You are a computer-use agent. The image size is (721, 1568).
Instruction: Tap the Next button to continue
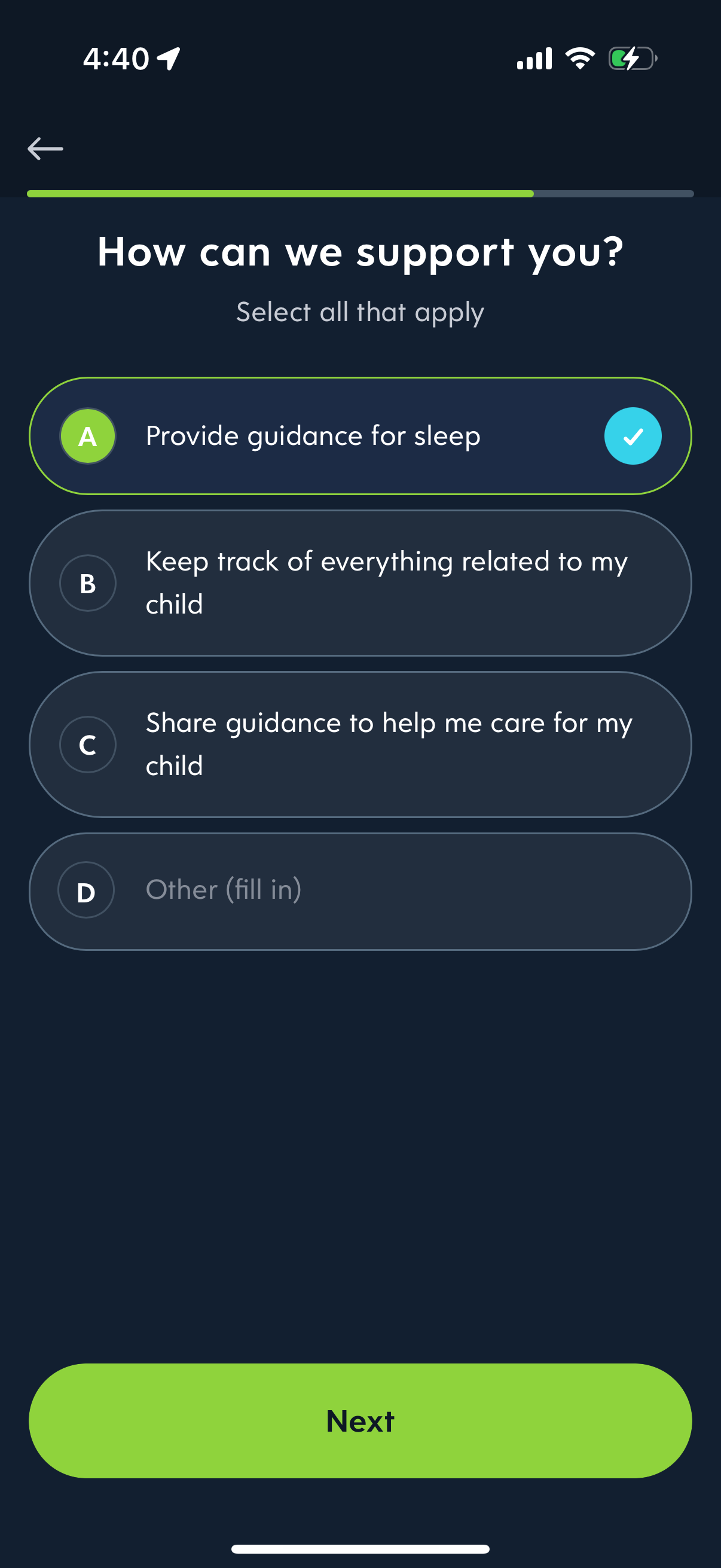tap(360, 1421)
